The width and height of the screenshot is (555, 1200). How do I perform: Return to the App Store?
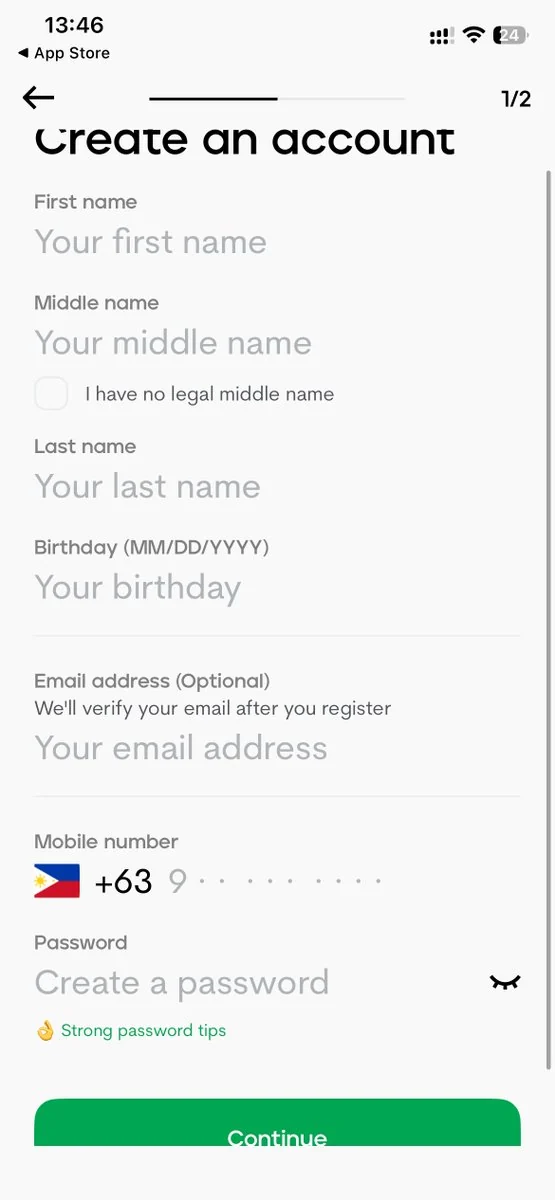coord(64,53)
